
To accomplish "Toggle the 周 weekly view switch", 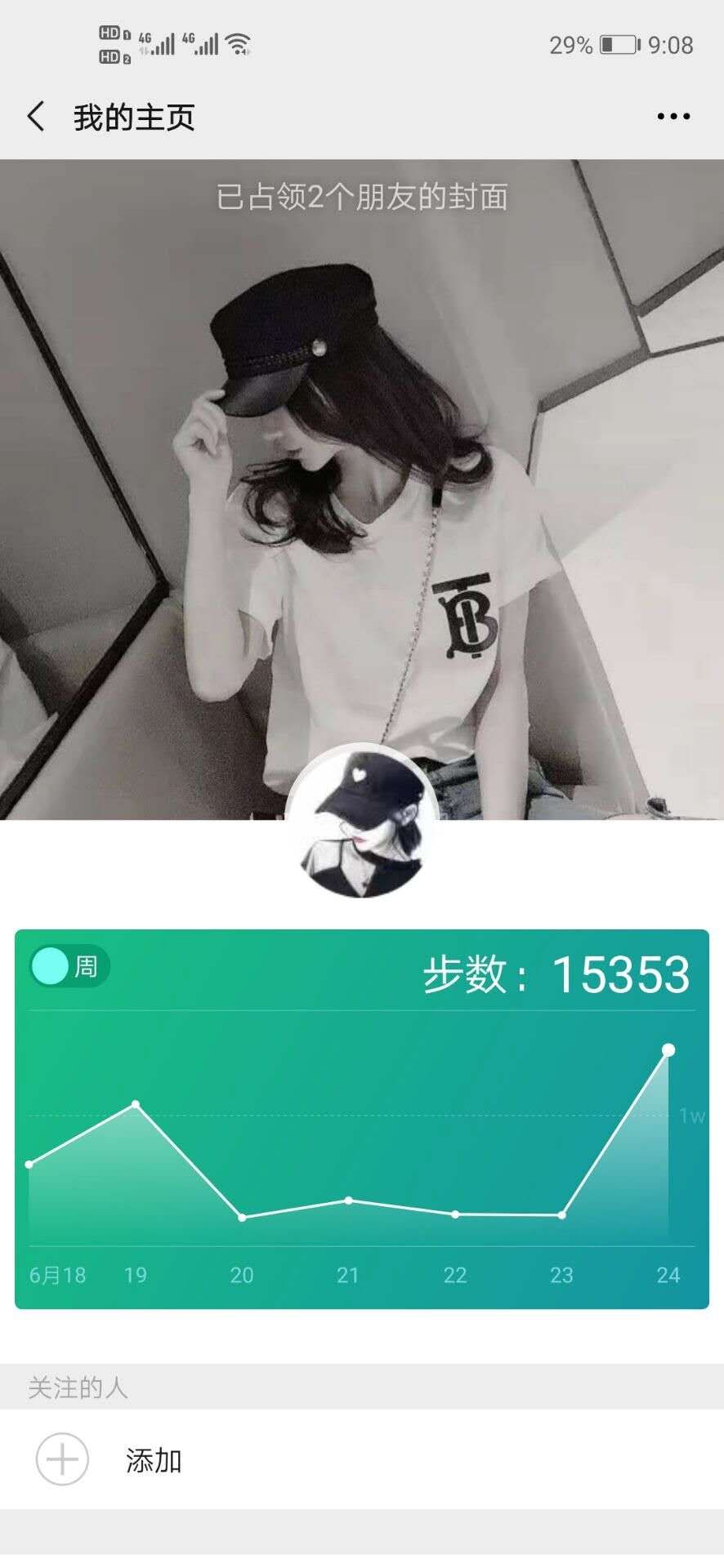I will tap(69, 967).
